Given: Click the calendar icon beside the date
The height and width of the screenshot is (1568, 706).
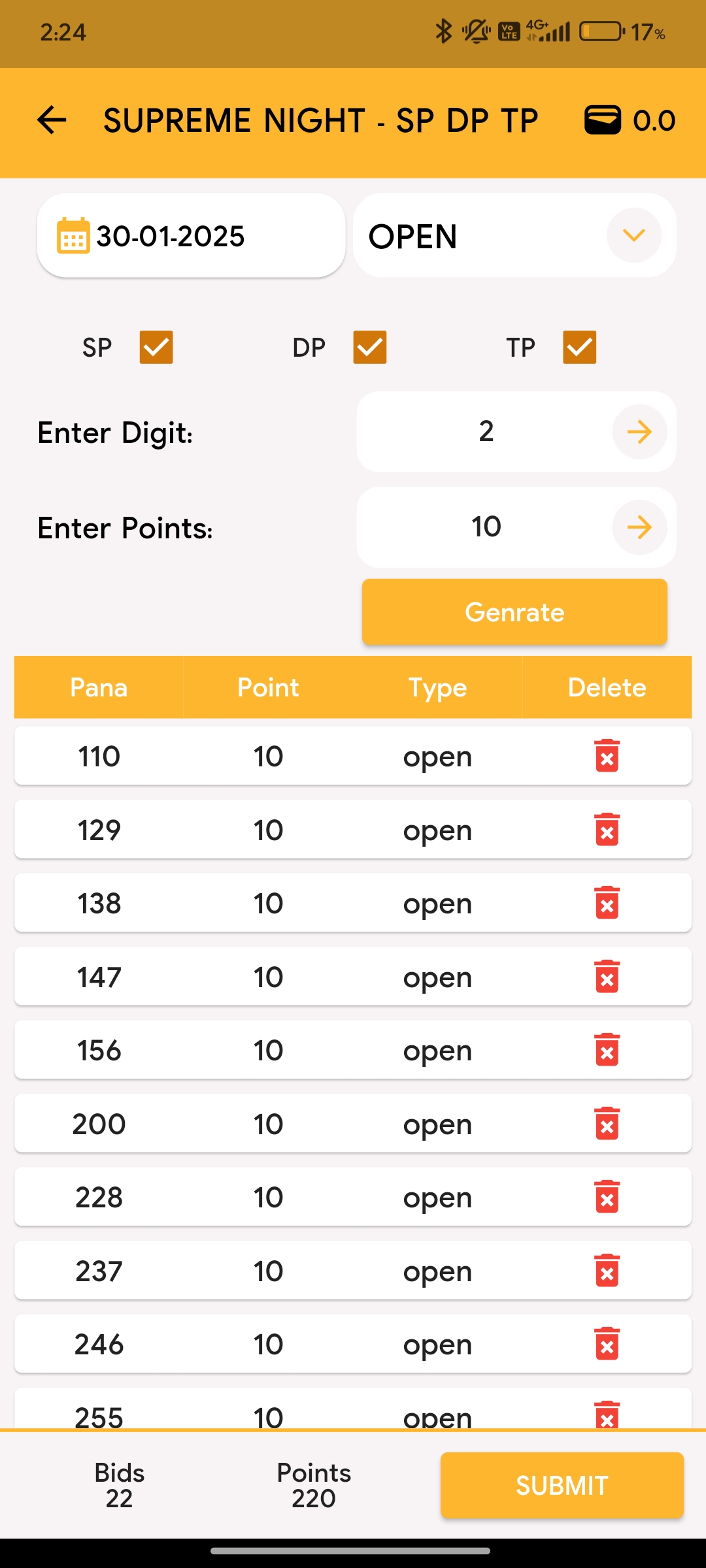Looking at the screenshot, I should click(x=73, y=237).
